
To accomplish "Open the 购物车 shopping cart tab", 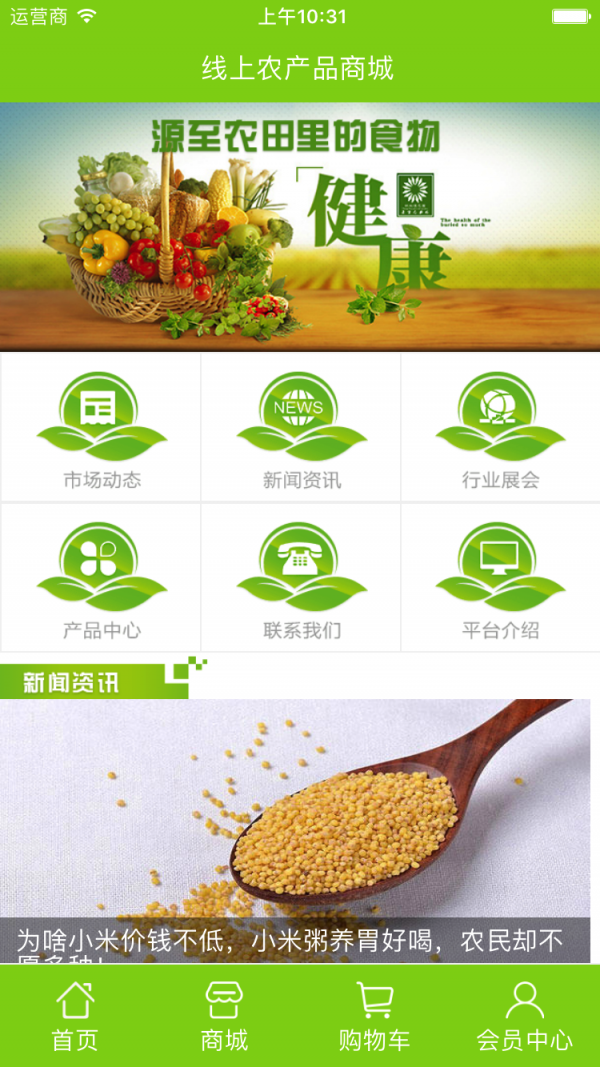I will [x=374, y=1015].
